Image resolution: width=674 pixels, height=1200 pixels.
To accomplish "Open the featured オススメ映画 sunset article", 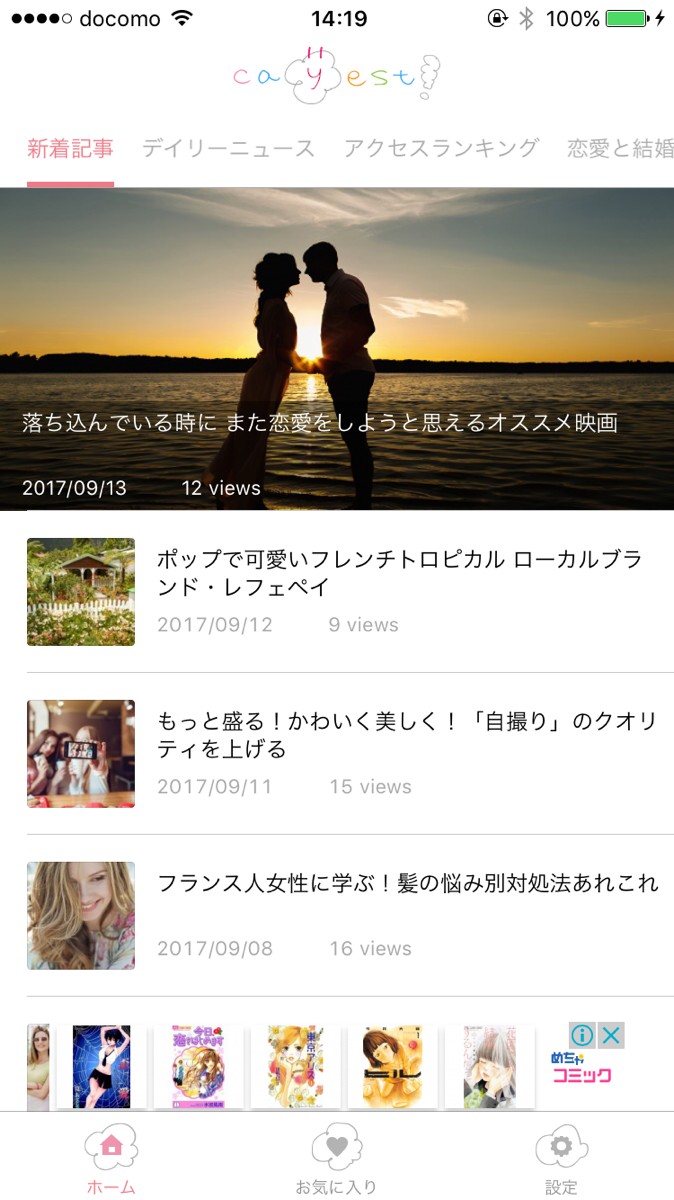I will pyautogui.click(x=337, y=350).
